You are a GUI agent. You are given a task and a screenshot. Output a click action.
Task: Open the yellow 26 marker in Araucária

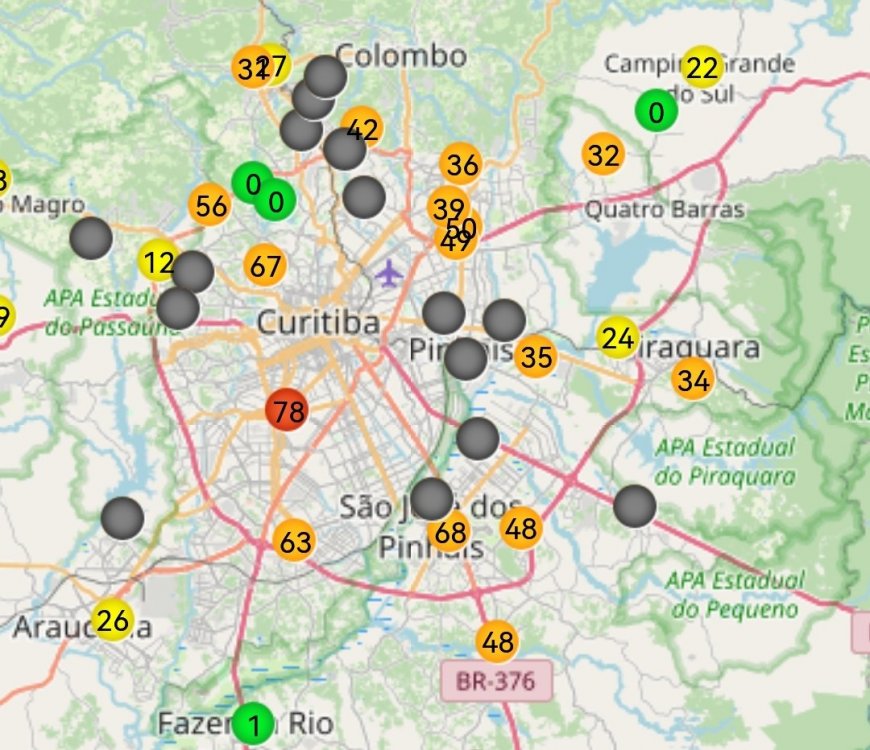[113, 620]
